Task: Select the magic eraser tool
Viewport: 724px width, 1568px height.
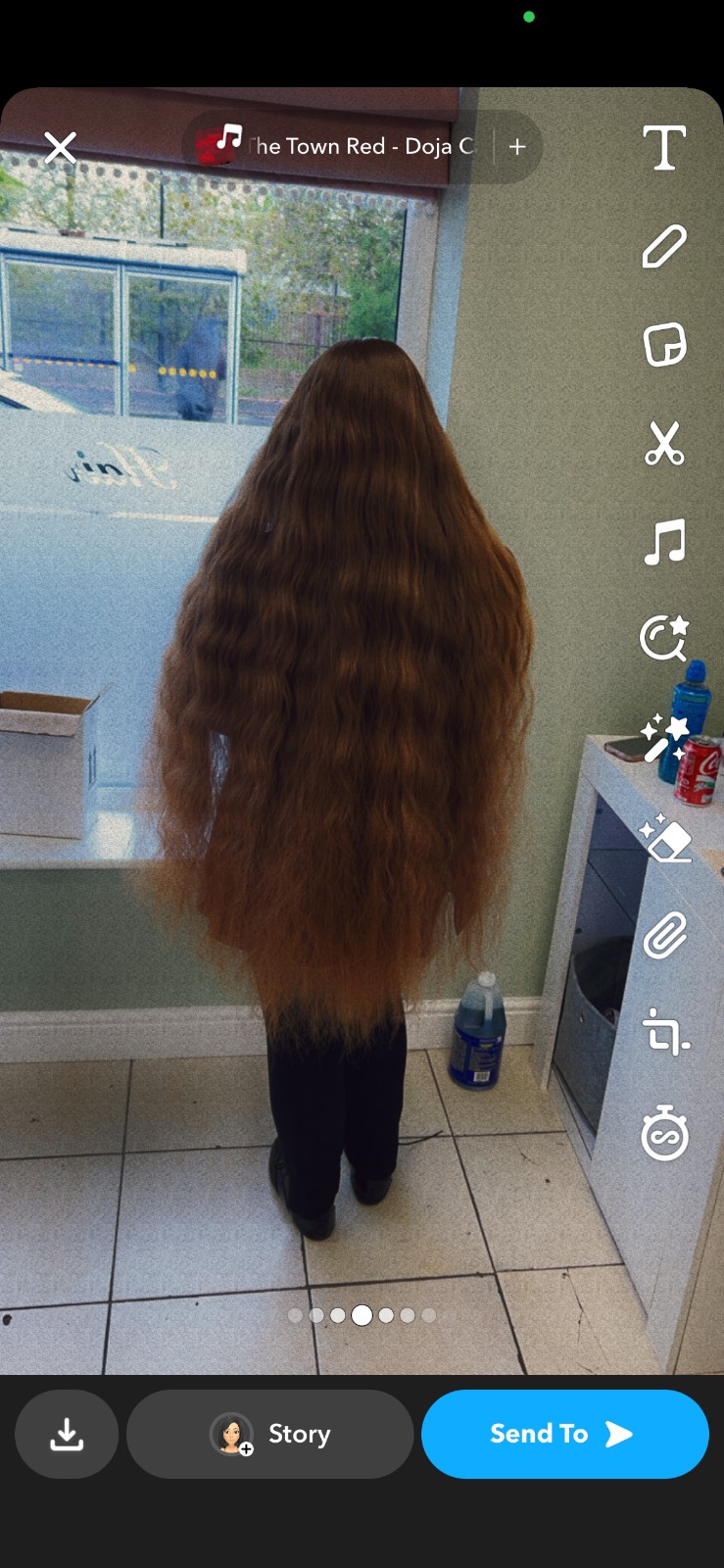Action: tap(664, 837)
